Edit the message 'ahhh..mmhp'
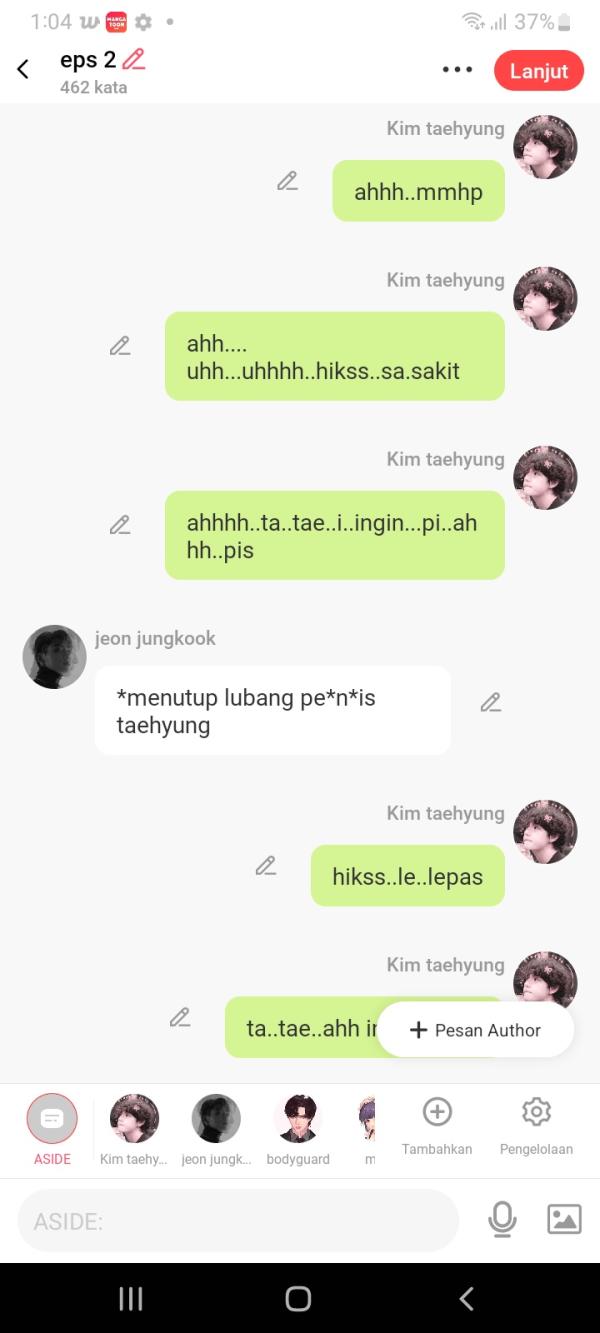600x1333 pixels. pos(288,181)
